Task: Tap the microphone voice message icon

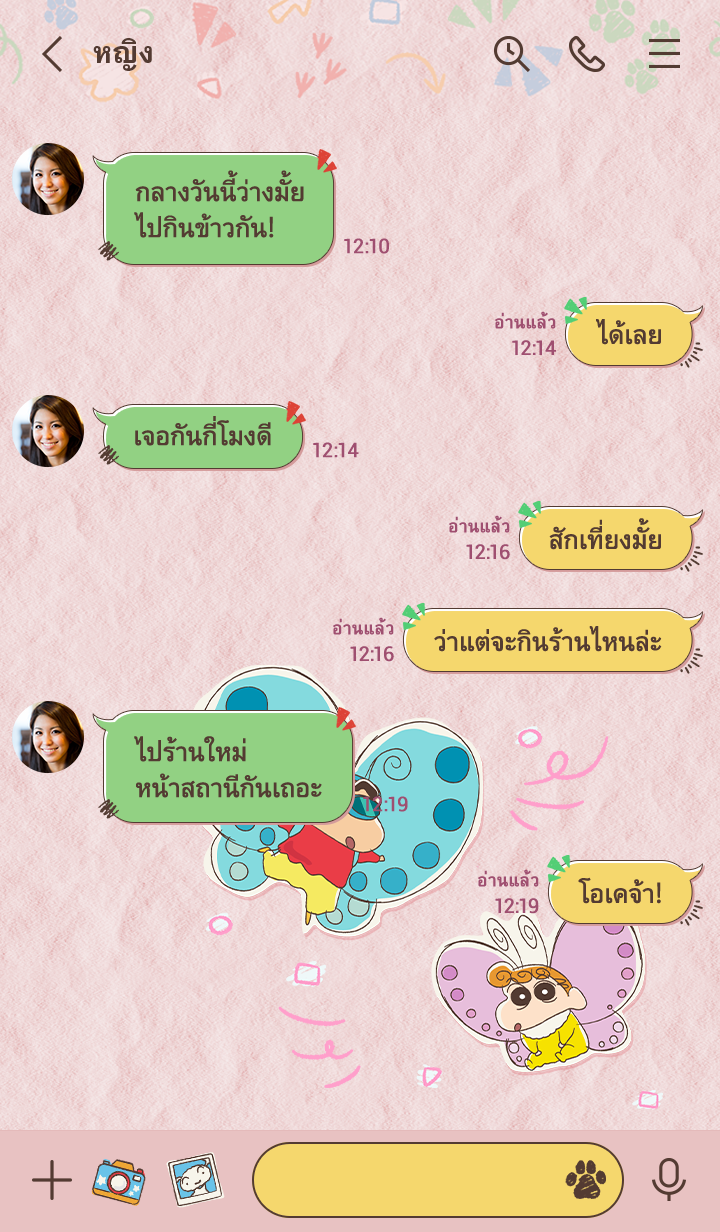Action: (668, 1181)
